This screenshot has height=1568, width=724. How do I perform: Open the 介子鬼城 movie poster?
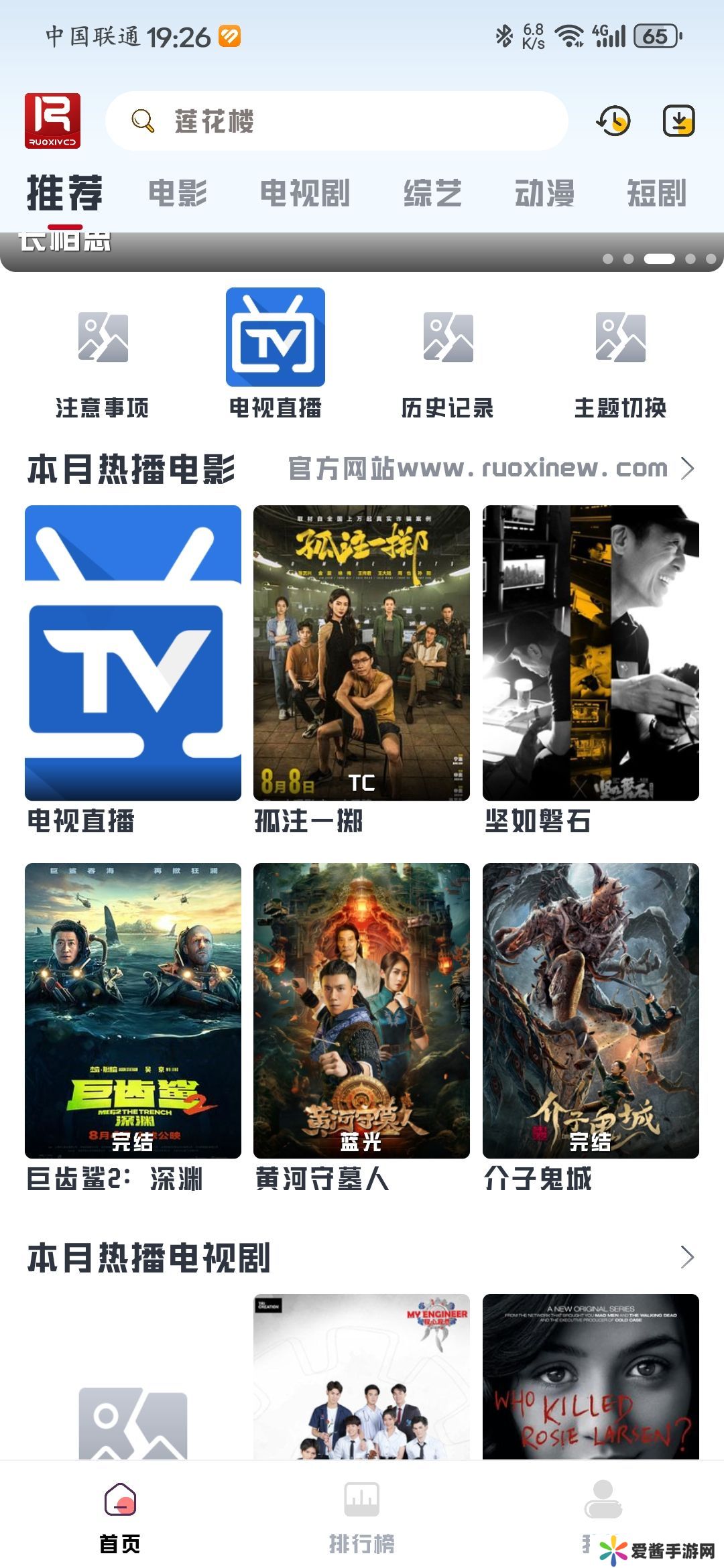tap(591, 1010)
